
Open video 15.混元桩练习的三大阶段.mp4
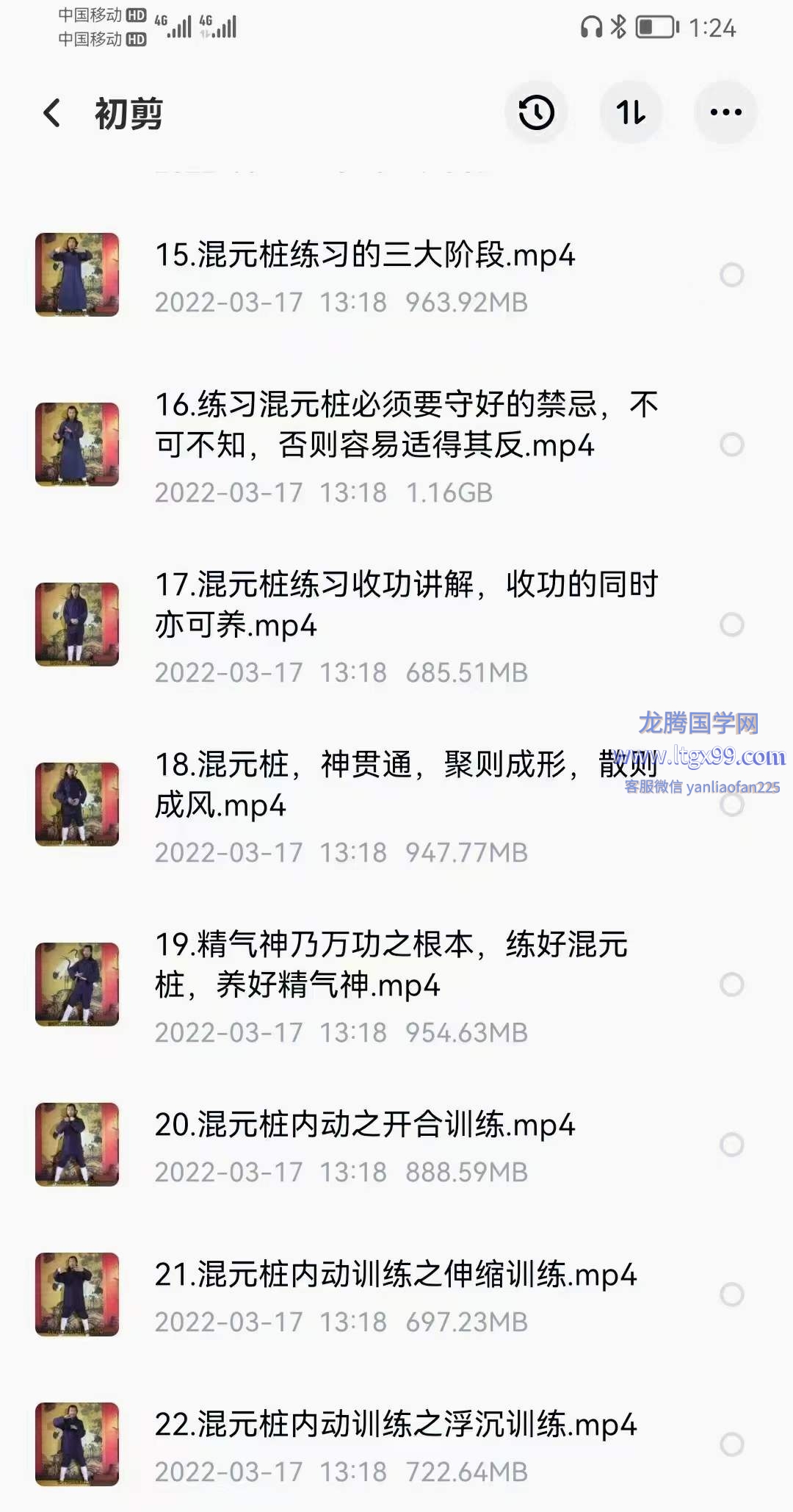pos(364,256)
